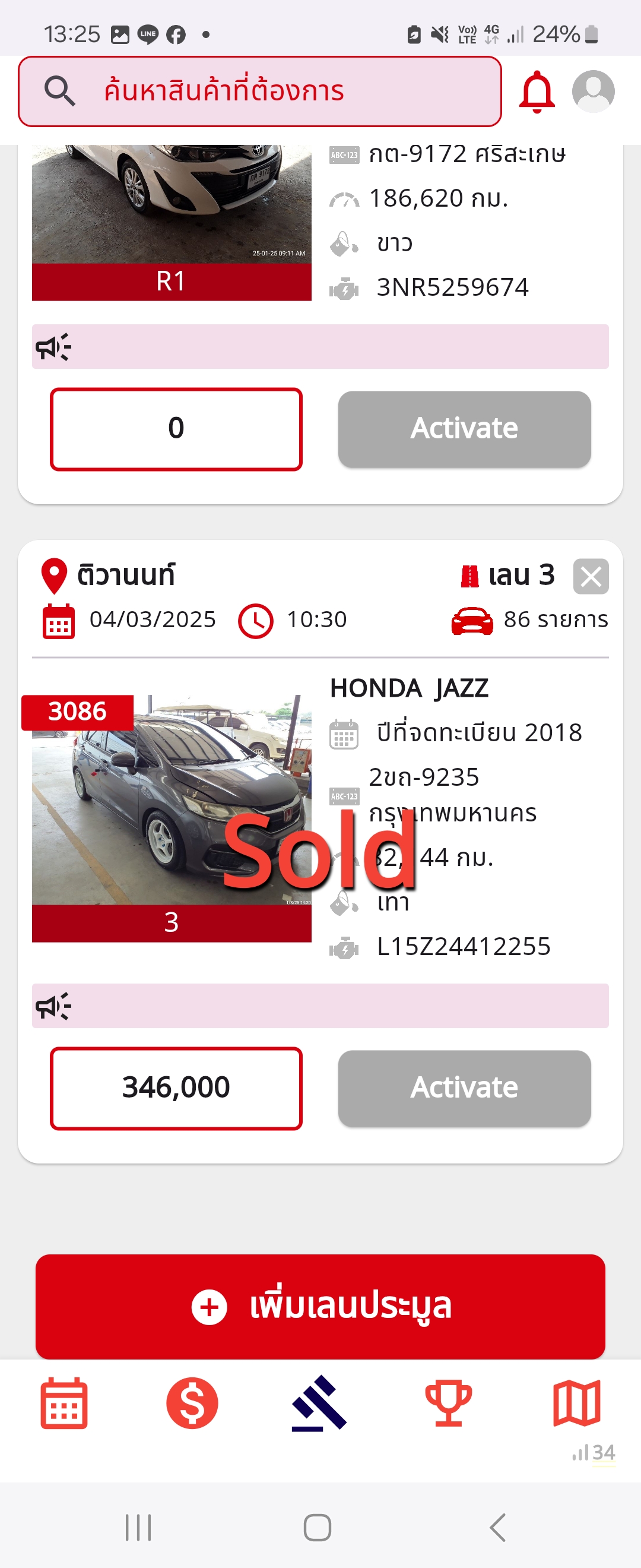This screenshot has height=1568, width=641.
Task: Activate bidding on the white R1 car
Action: point(464,428)
